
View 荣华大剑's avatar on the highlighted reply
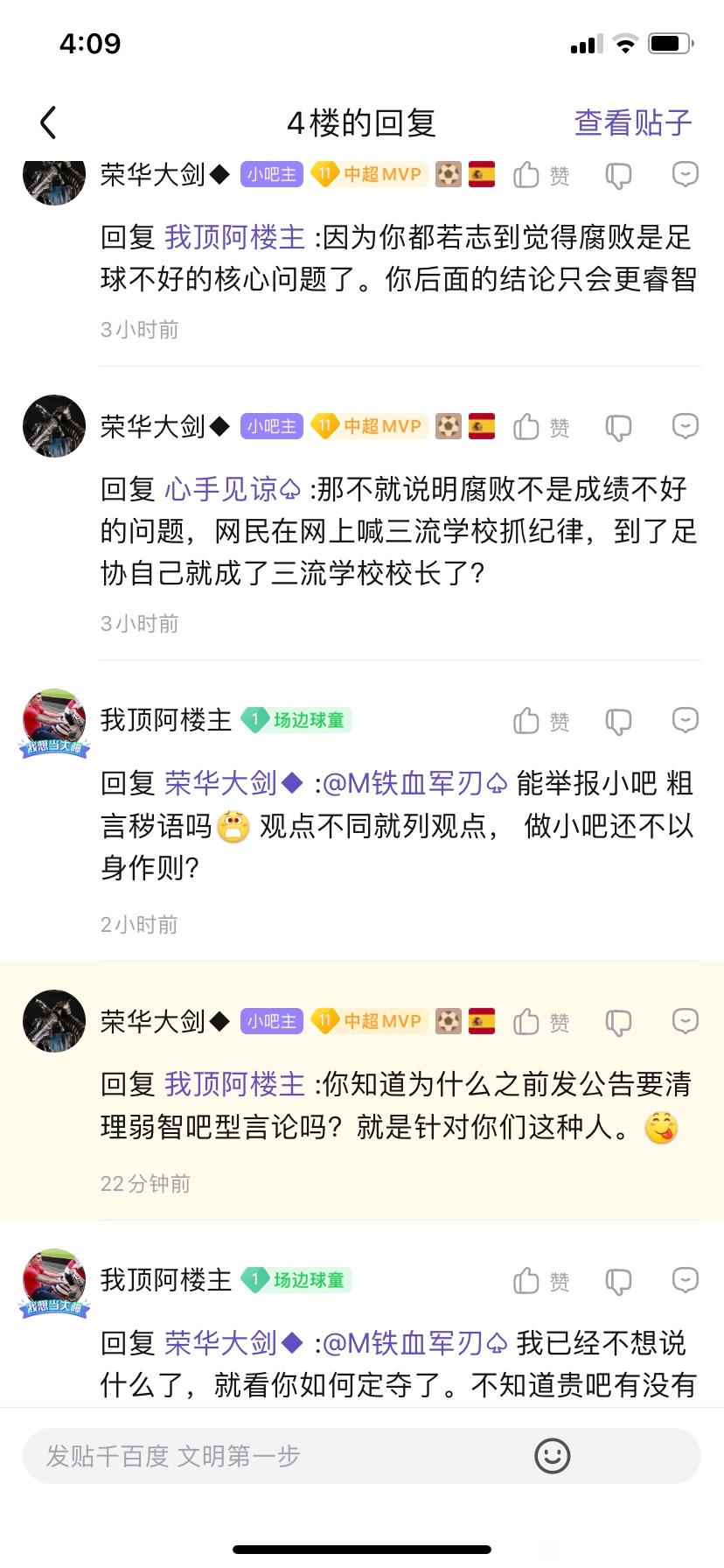coord(54,1021)
